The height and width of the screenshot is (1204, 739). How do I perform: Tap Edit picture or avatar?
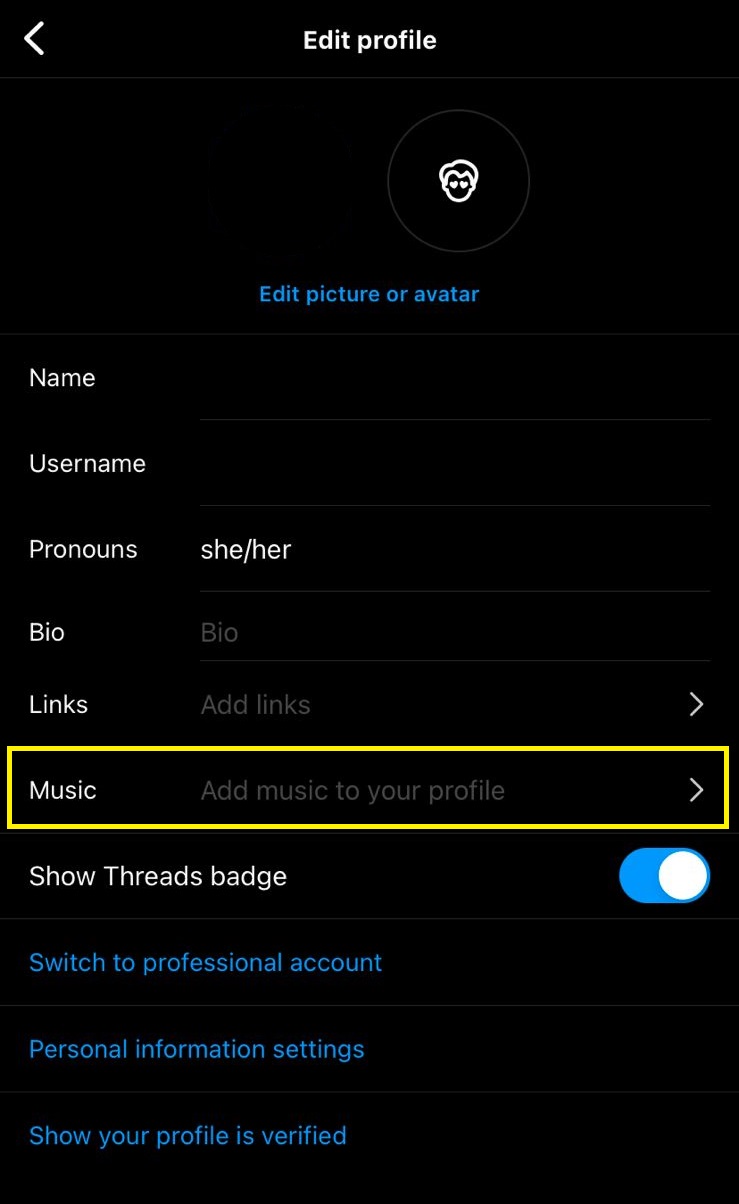[x=369, y=294]
